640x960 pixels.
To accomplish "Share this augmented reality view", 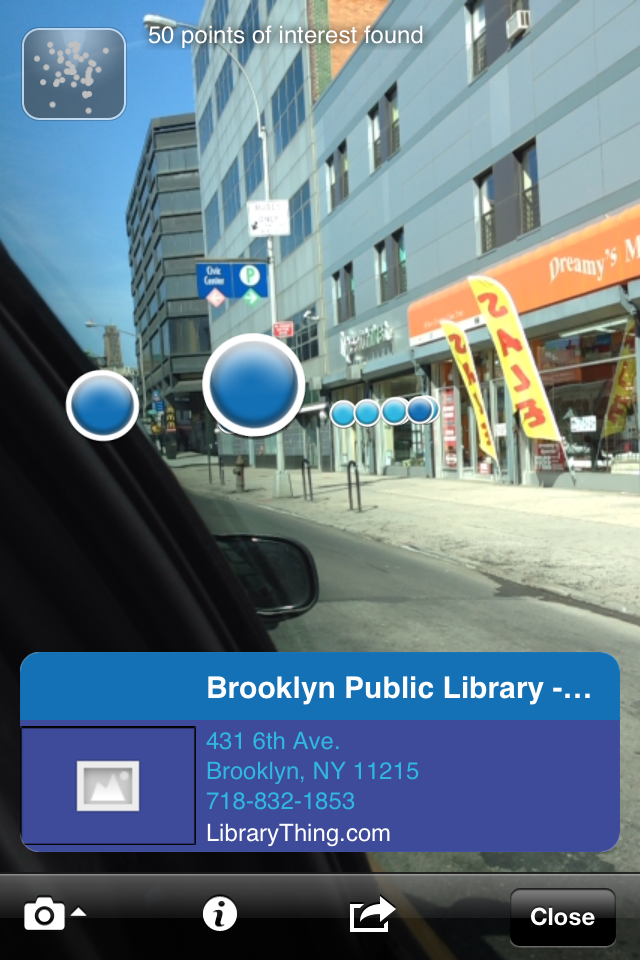I will click(x=371, y=914).
